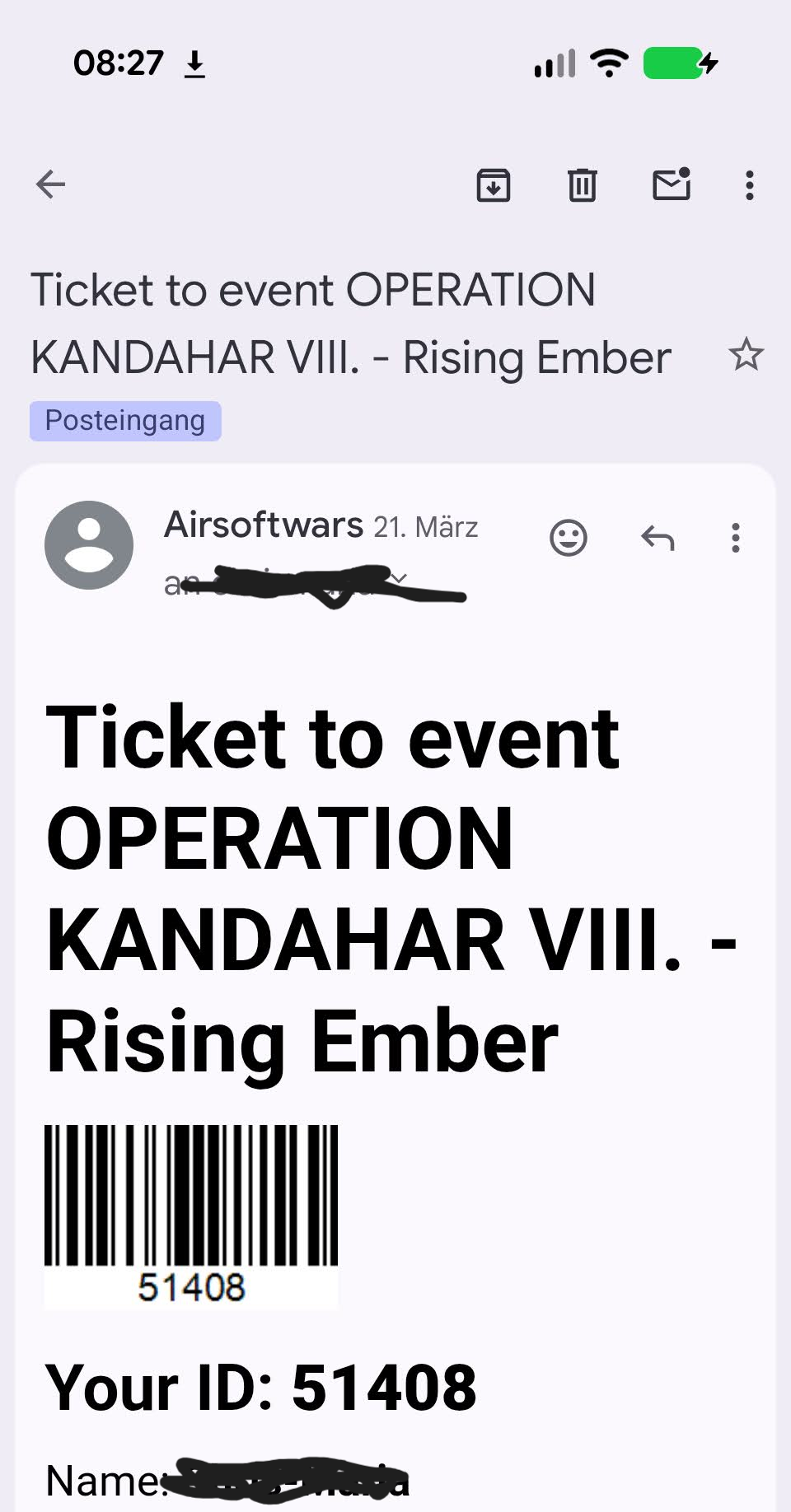The width and height of the screenshot is (791, 1512).
Task: Open the top overflow menu
Action: coord(749,185)
